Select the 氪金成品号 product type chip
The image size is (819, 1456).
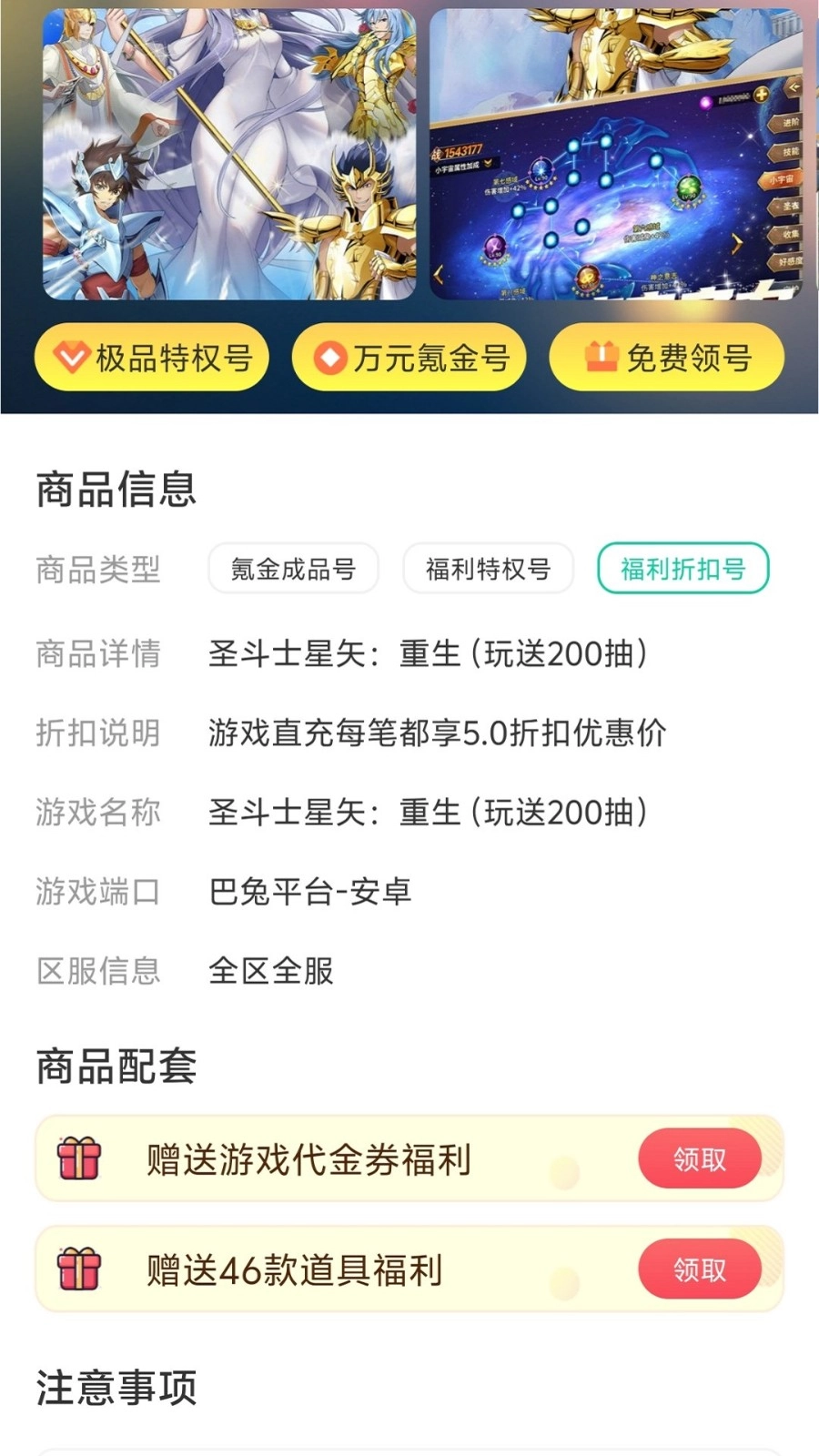point(294,568)
